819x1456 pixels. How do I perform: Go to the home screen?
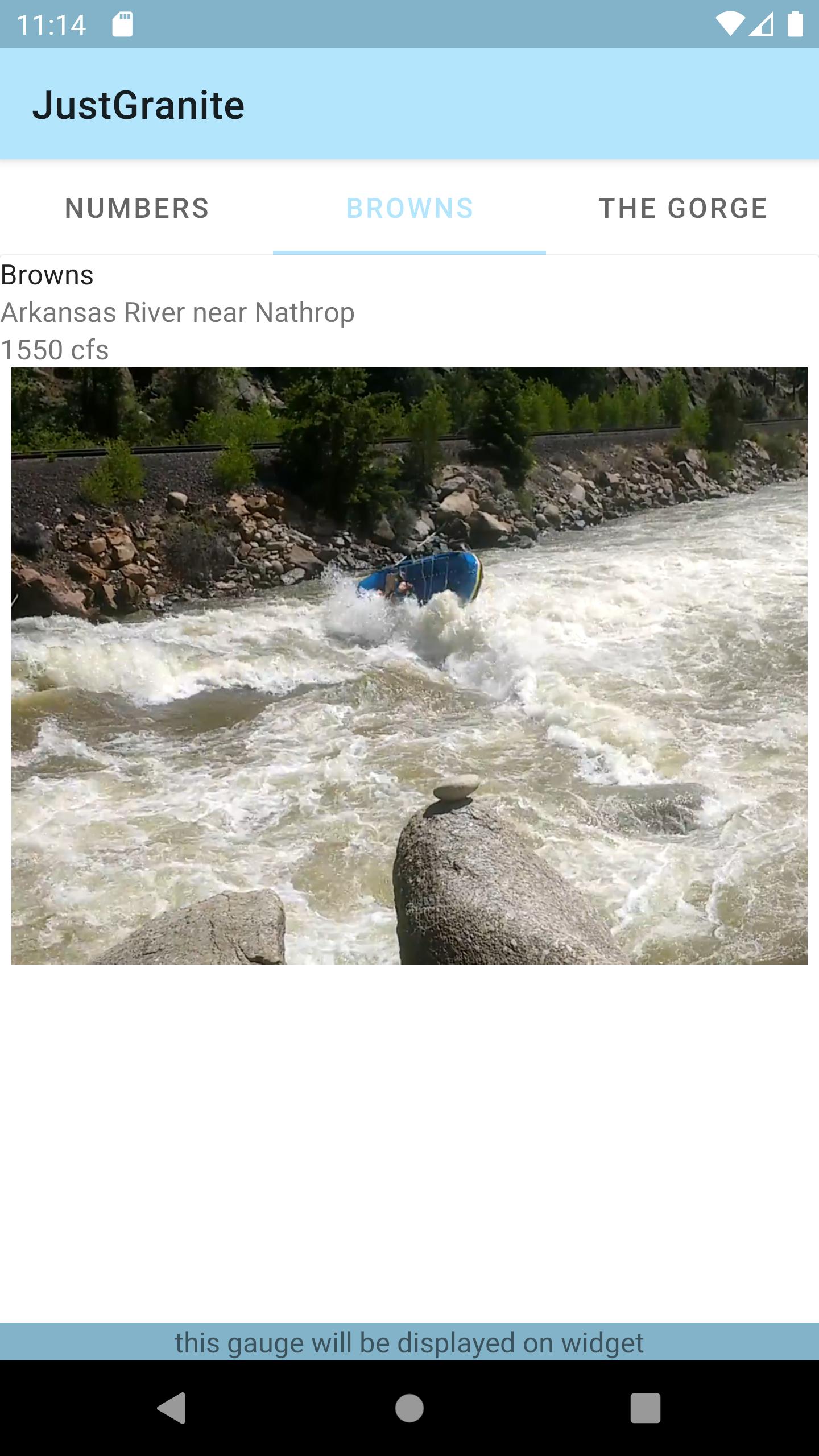[x=409, y=1408]
